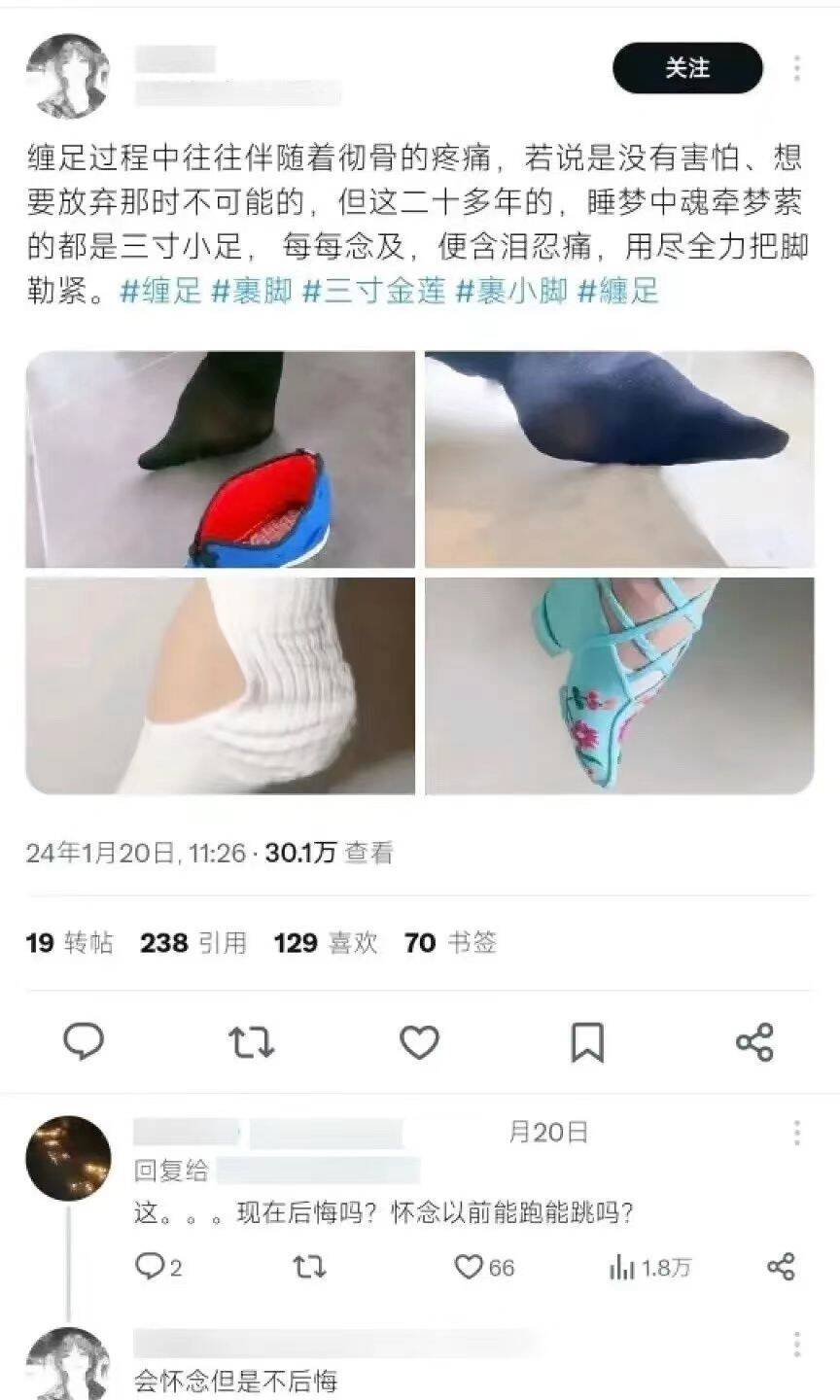Like the main post
The width and height of the screenshot is (840, 1400).
point(419,1042)
